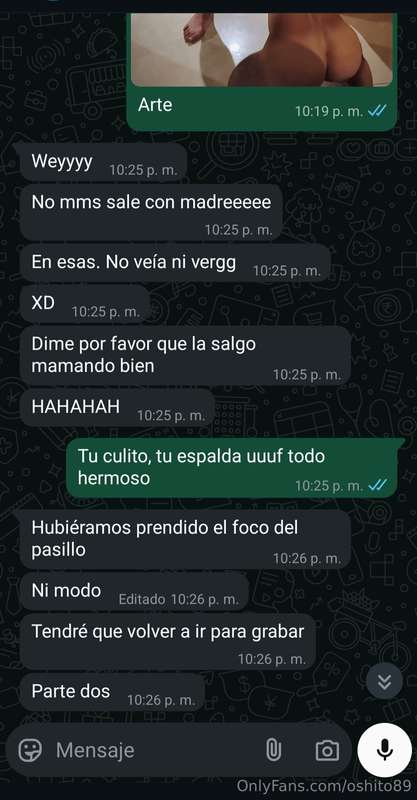Open the attachment paperclip menu
The image size is (417, 800).
click(x=274, y=750)
